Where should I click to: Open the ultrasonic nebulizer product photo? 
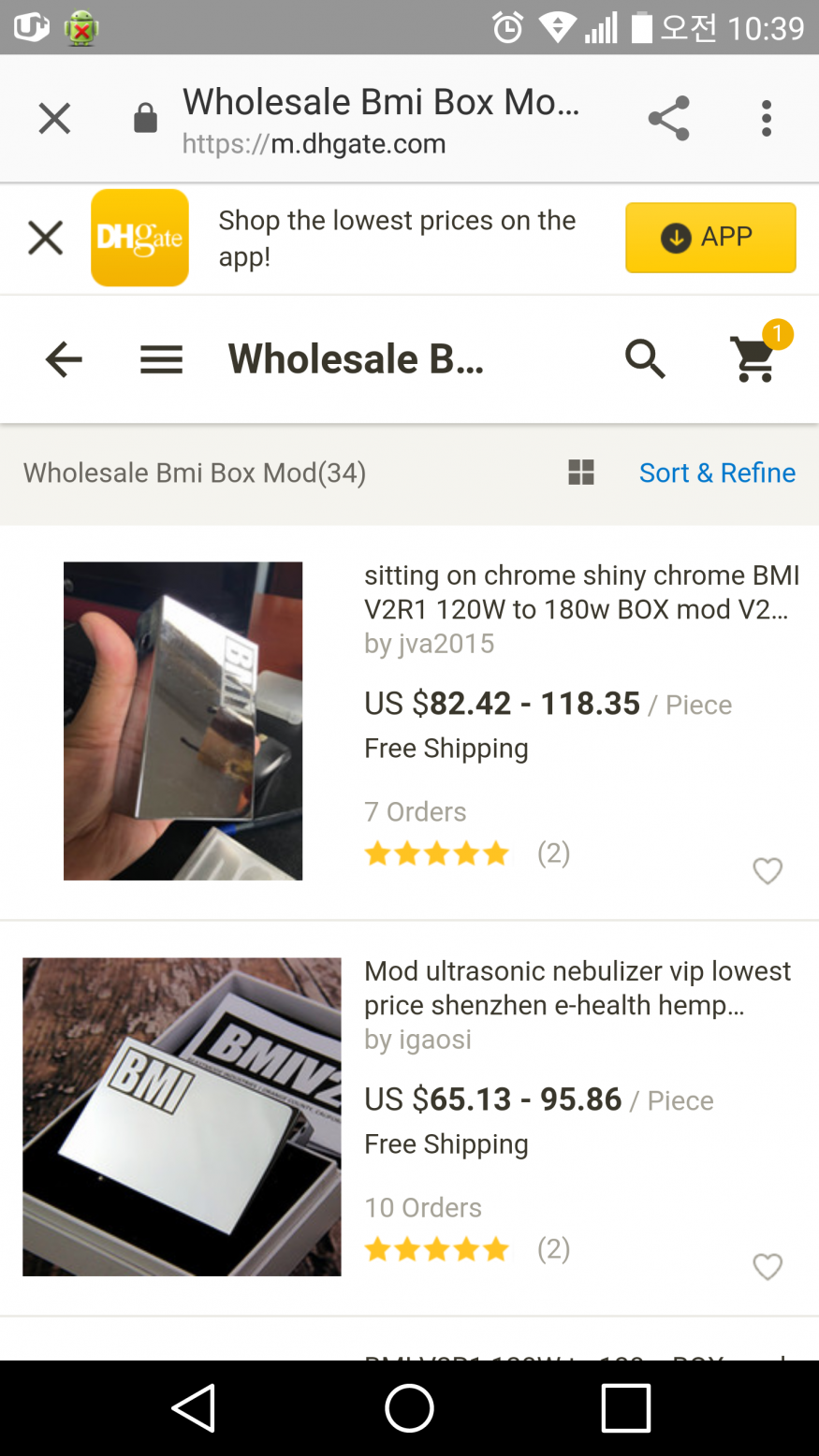coord(182,1116)
